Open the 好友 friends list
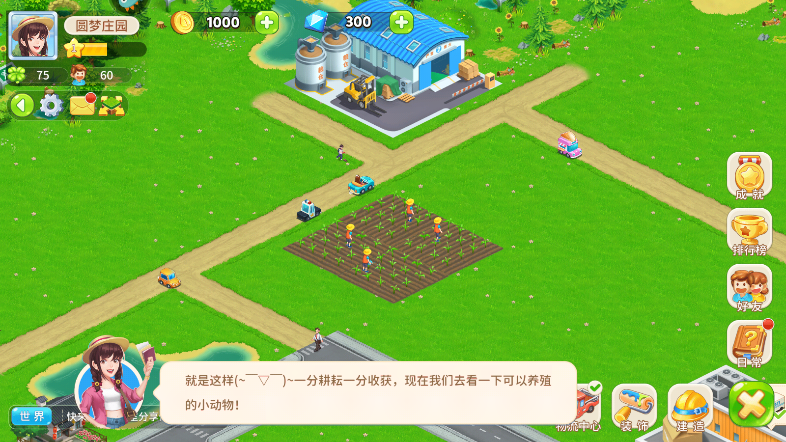This screenshot has width=786, height=442. tap(749, 287)
